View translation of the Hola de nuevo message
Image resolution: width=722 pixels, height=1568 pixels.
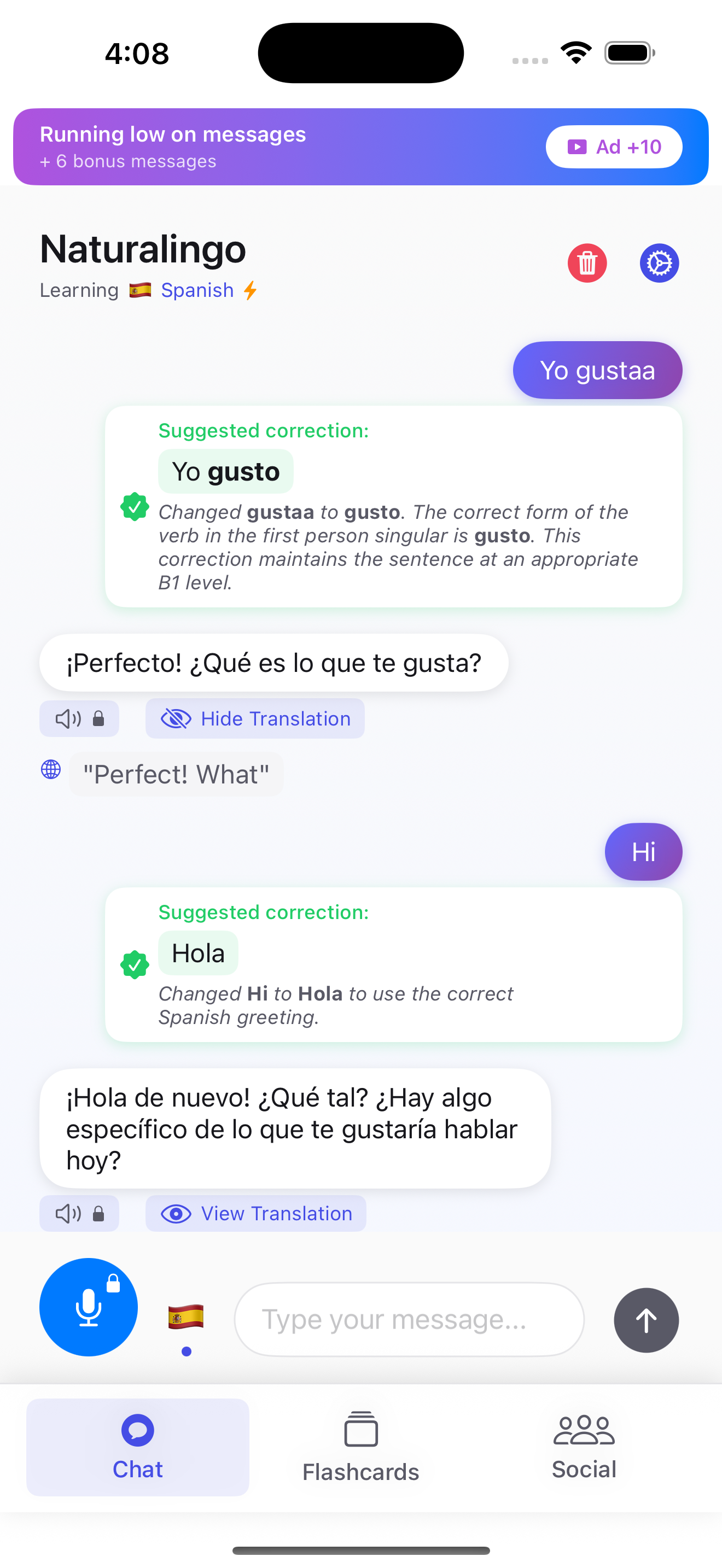255,1213
